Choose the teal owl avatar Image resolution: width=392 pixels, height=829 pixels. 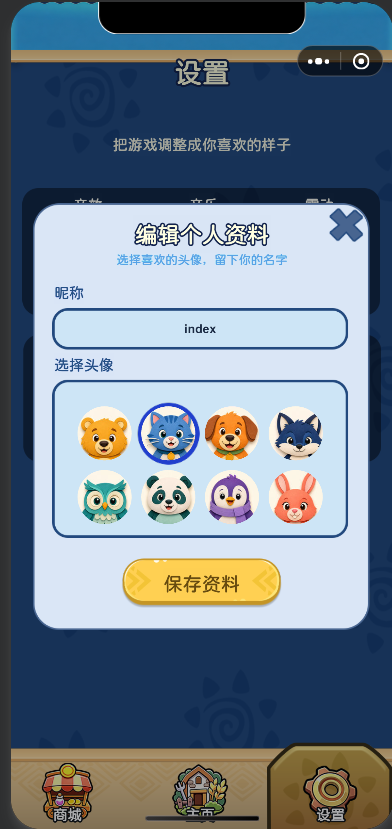[104, 497]
